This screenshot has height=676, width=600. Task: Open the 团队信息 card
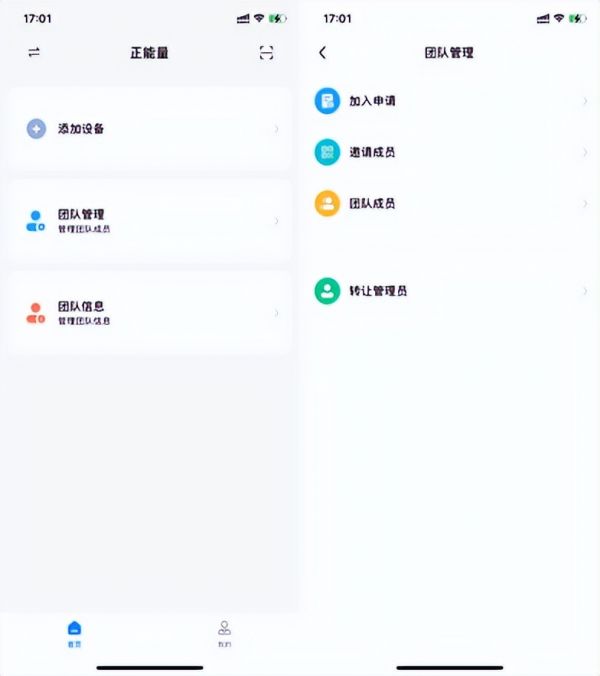[x=150, y=312]
